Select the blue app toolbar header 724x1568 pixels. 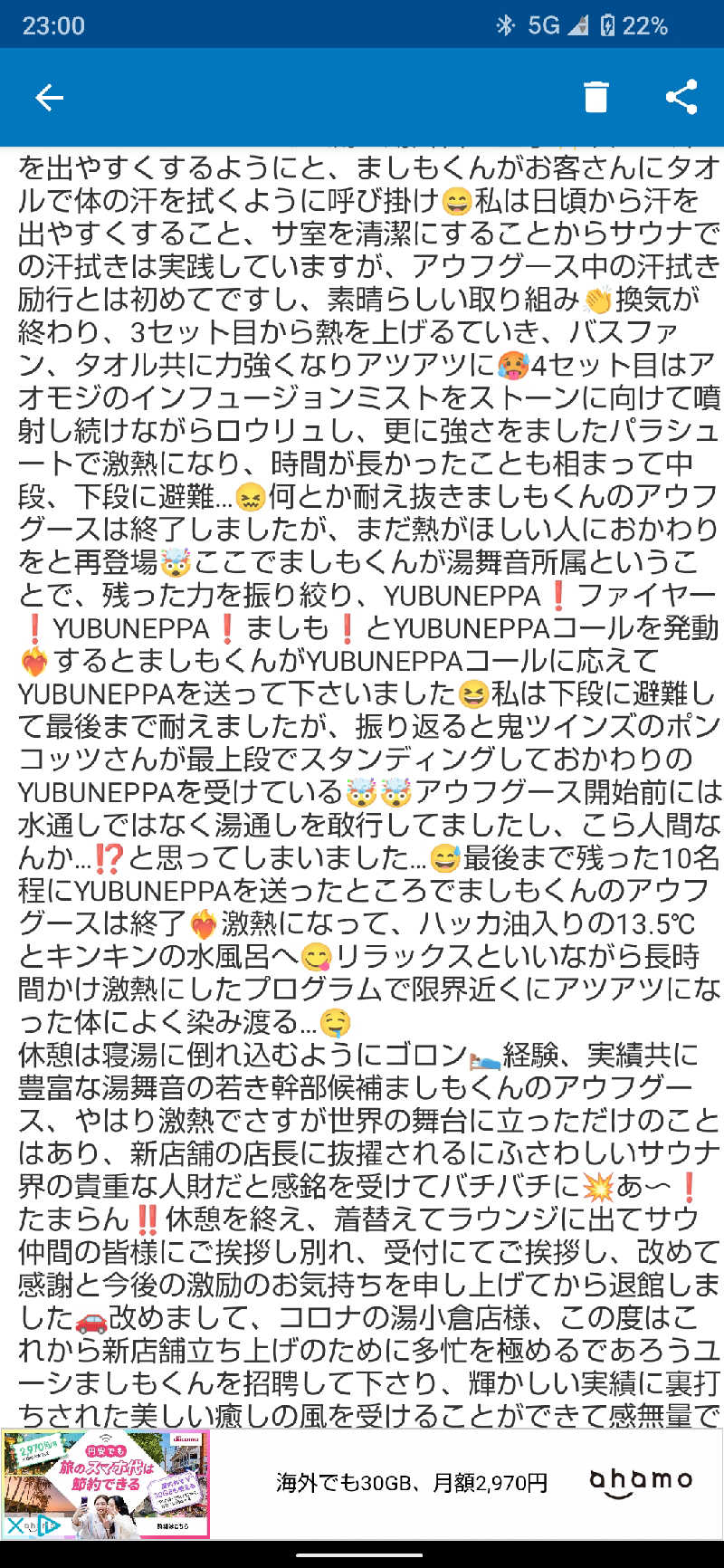click(x=362, y=98)
